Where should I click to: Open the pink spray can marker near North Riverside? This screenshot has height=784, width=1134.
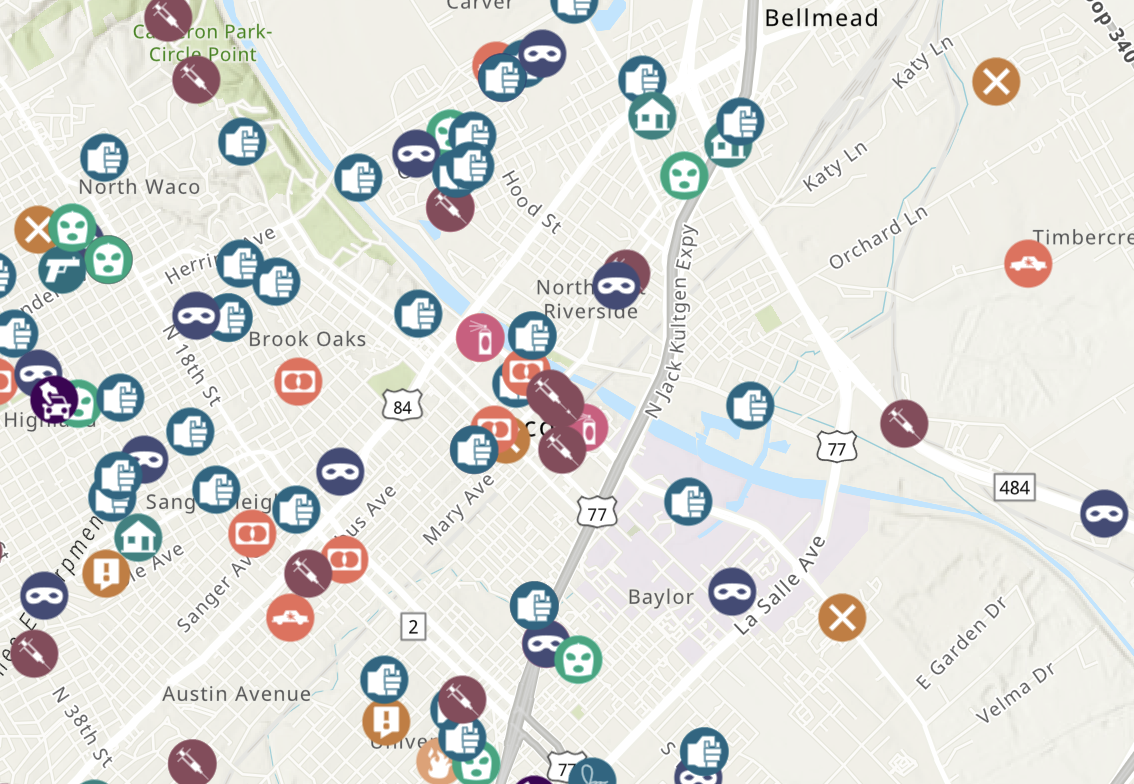pyautogui.click(x=480, y=337)
